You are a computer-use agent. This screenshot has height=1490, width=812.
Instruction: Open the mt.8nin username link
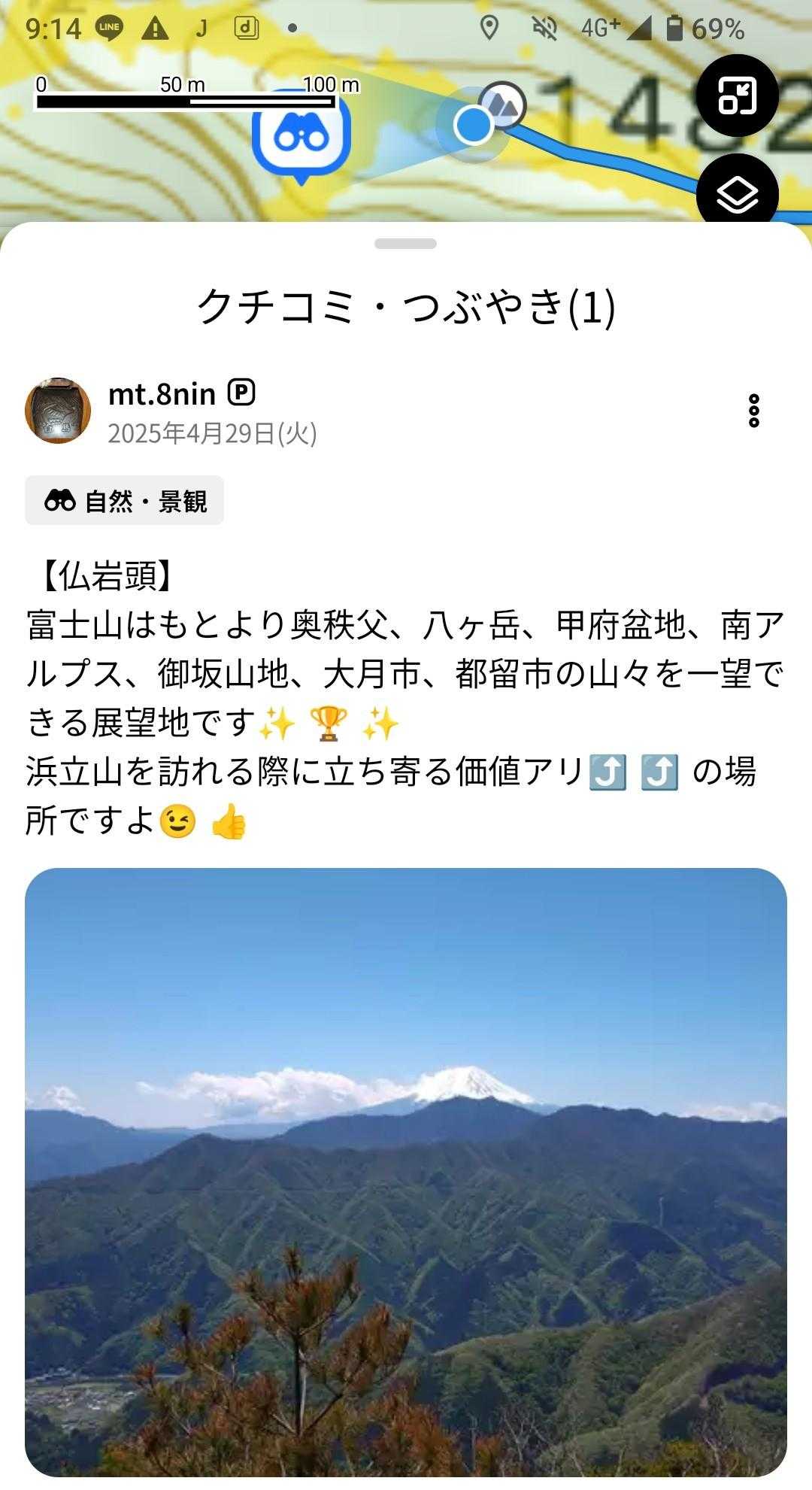(x=162, y=393)
